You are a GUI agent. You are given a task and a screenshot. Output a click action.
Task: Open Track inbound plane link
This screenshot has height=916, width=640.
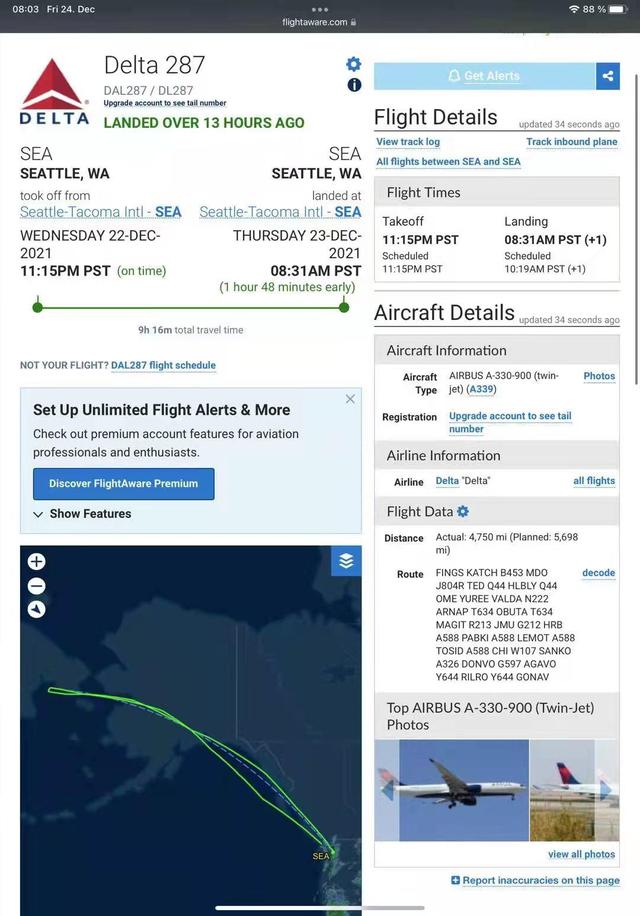(x=571, y=142)
